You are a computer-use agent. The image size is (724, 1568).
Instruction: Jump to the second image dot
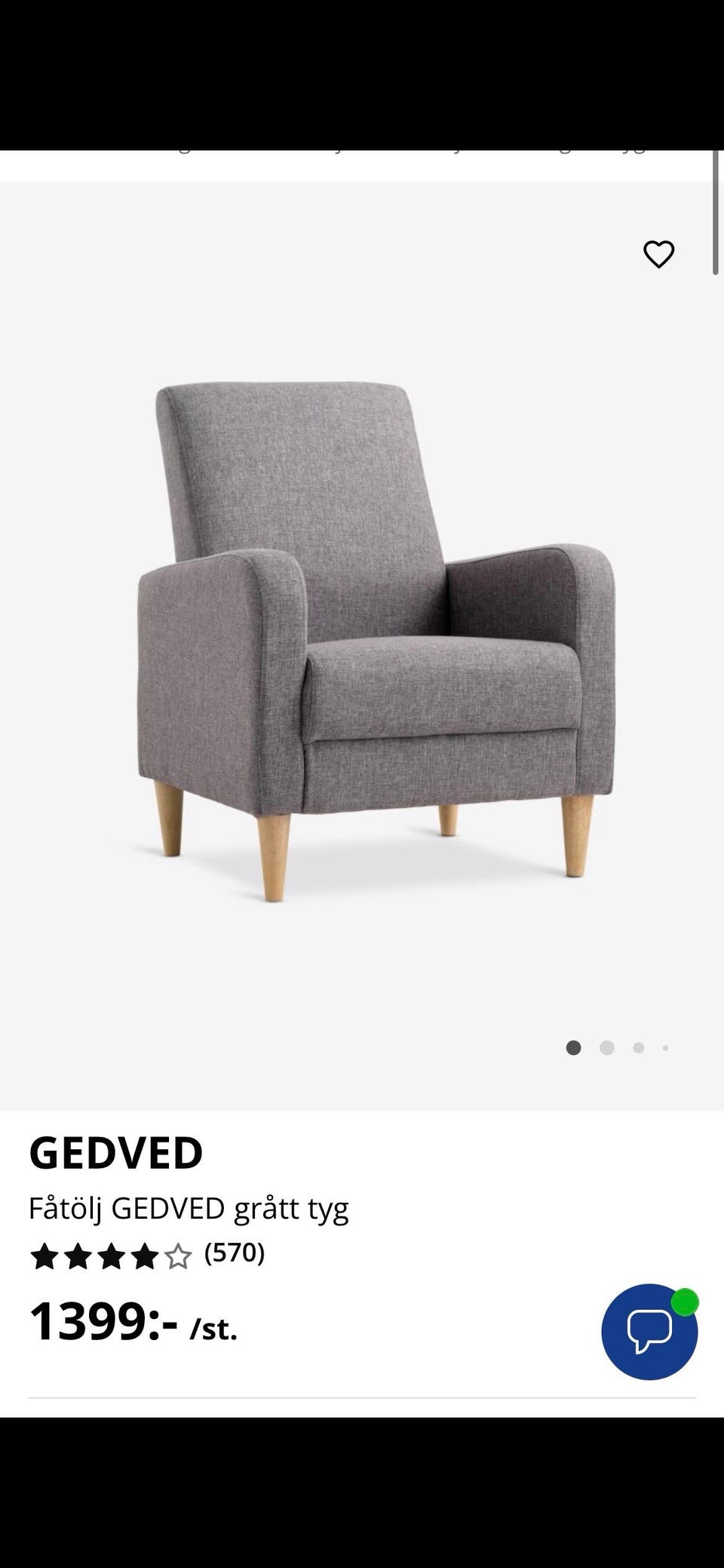click(606, 1047)
